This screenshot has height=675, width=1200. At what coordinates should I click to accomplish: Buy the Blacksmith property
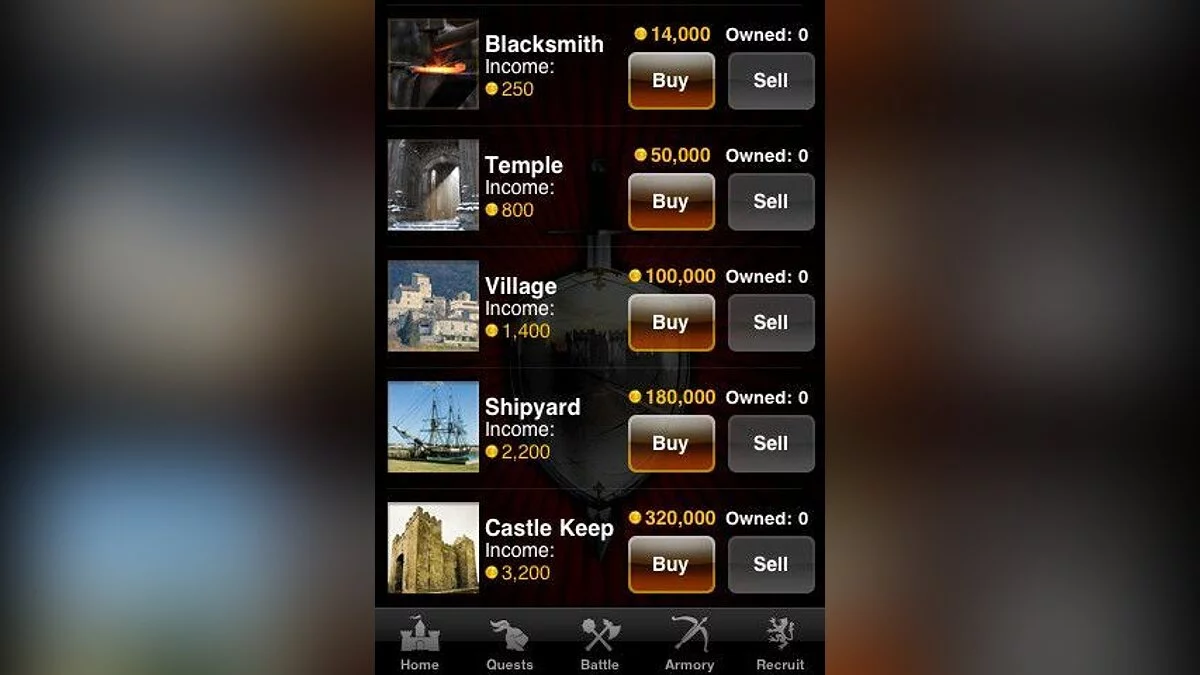point(671,81)
